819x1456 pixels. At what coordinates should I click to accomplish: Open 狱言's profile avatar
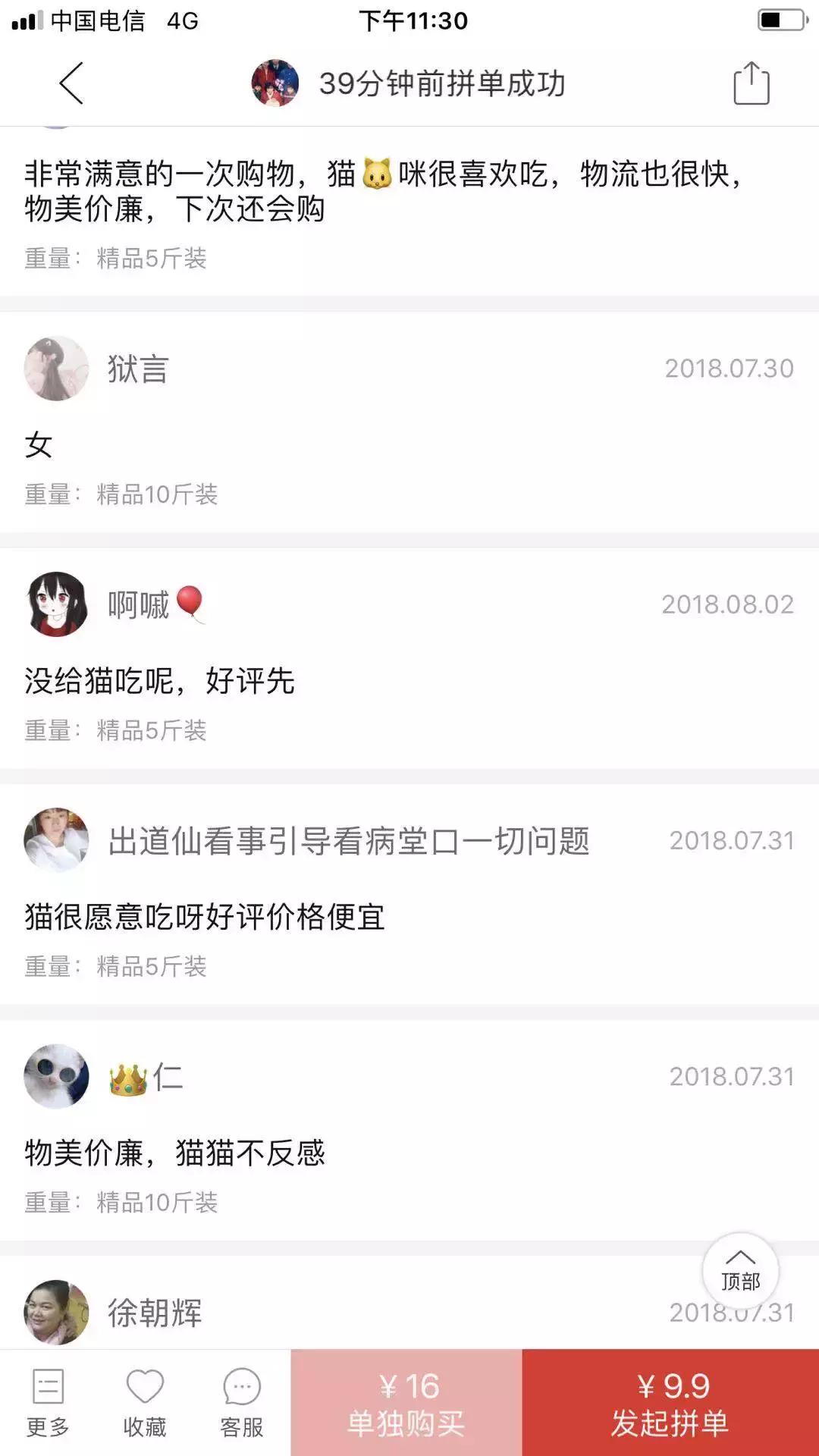[x=56, y=370]
